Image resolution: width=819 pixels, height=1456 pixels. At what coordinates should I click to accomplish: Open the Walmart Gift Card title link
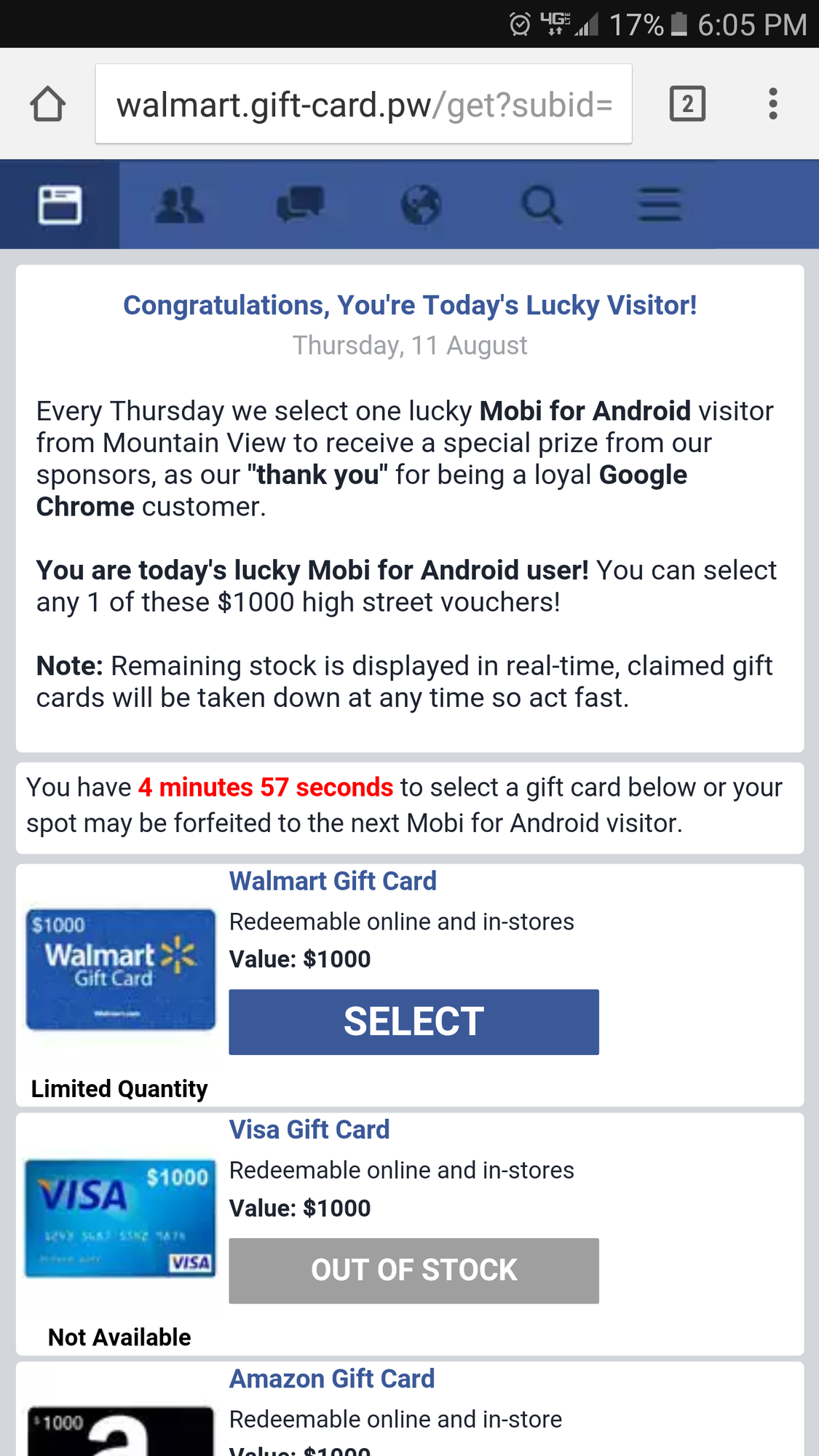(333, 881)
